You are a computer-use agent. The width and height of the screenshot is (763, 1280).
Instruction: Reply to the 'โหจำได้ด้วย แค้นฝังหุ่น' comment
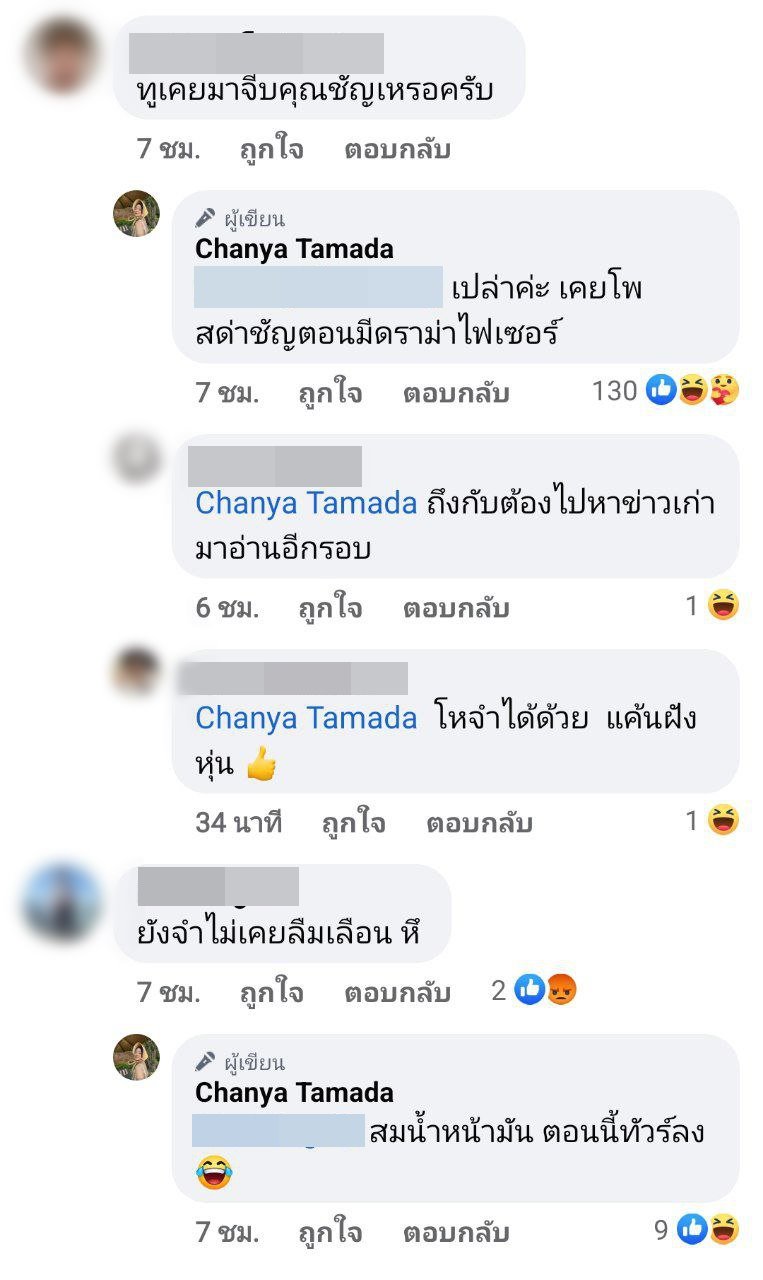[479, 823]
